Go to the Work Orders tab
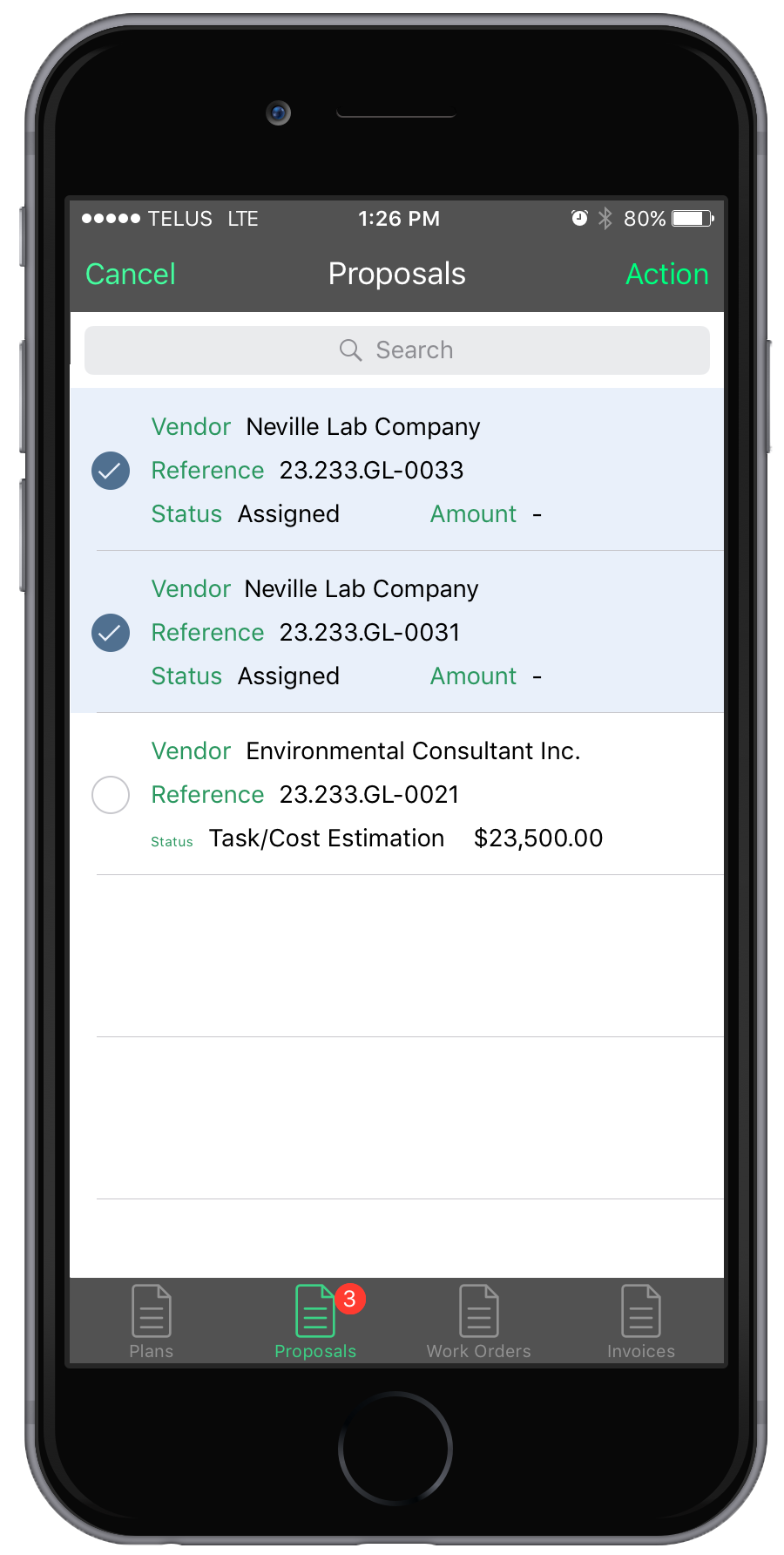Viewport: 784px width, 1555px height. coord(478,1321)
